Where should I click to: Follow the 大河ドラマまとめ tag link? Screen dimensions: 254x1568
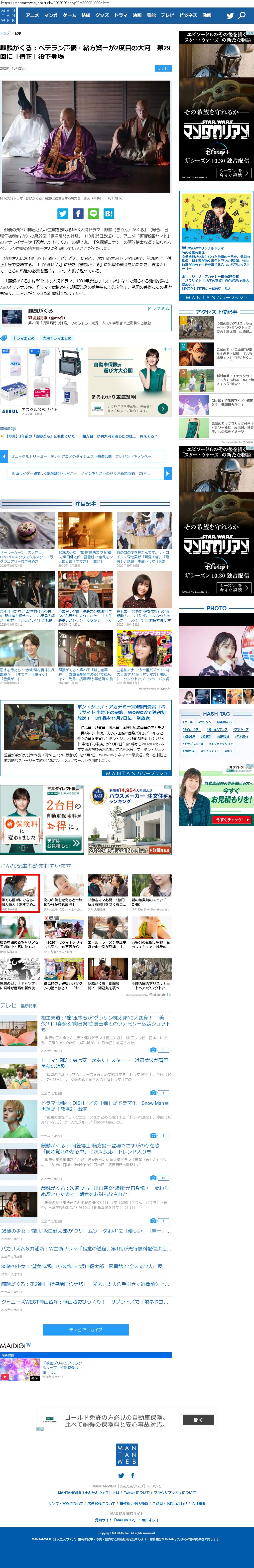57,338
